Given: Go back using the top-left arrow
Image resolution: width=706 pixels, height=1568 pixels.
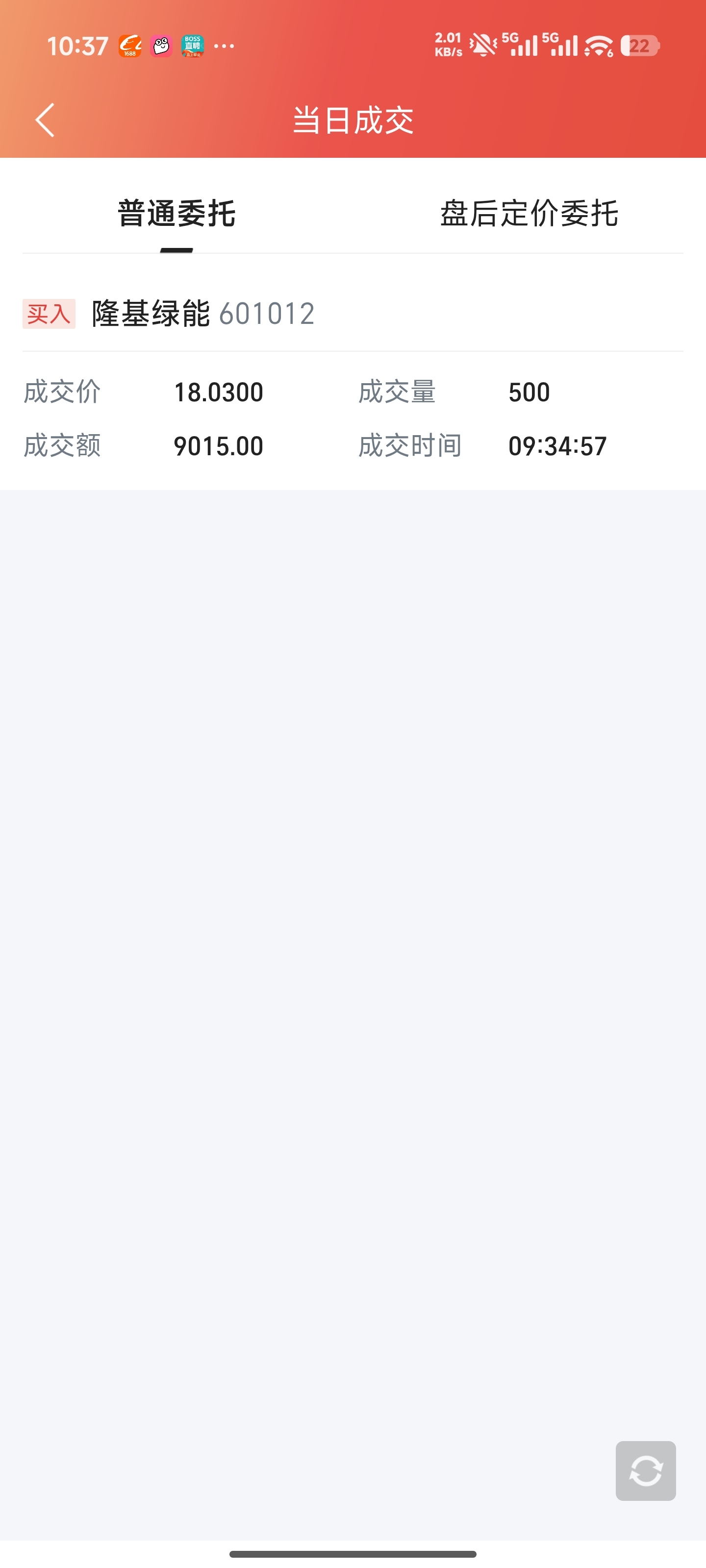Looking at the screenshot, I should tap(45, 120).
